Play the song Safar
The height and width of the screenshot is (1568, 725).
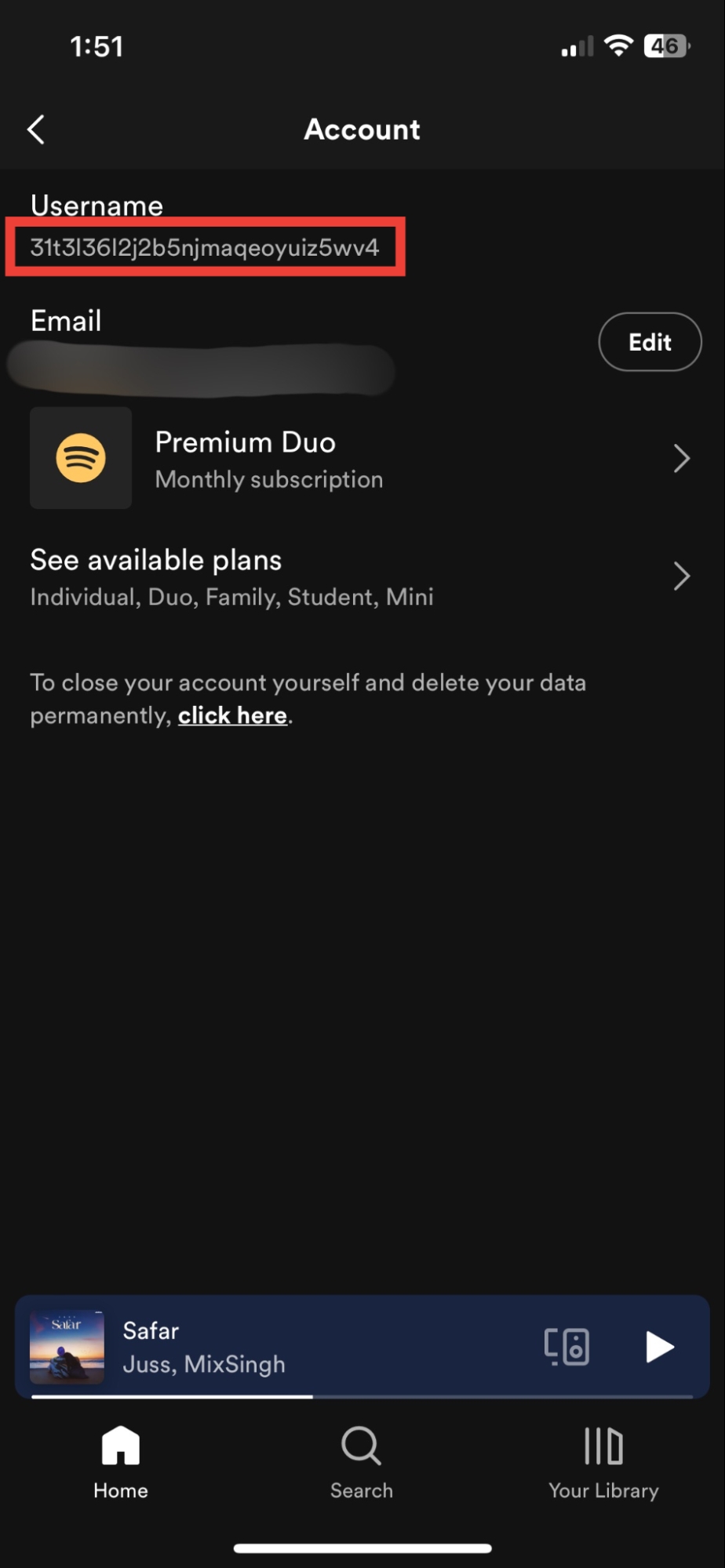[x=659, y=1347]
